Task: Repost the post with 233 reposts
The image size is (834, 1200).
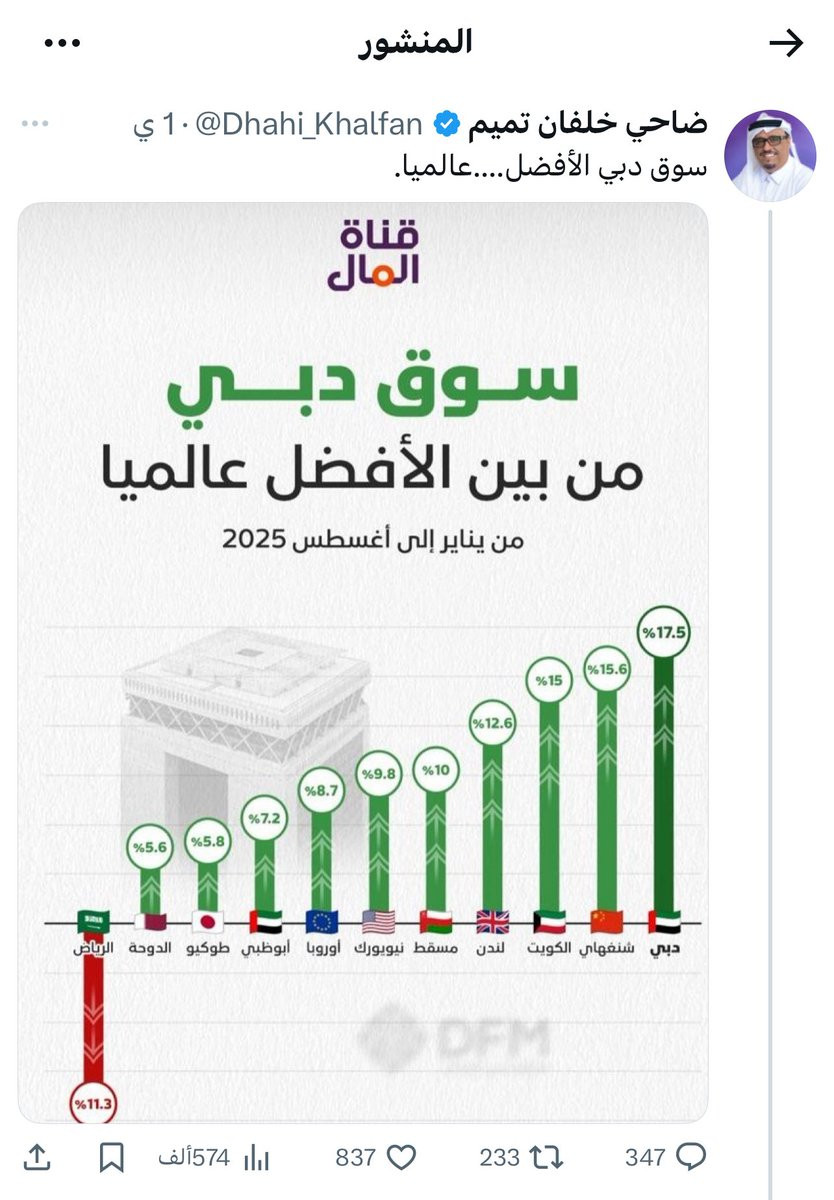Action: [521, 1158]
